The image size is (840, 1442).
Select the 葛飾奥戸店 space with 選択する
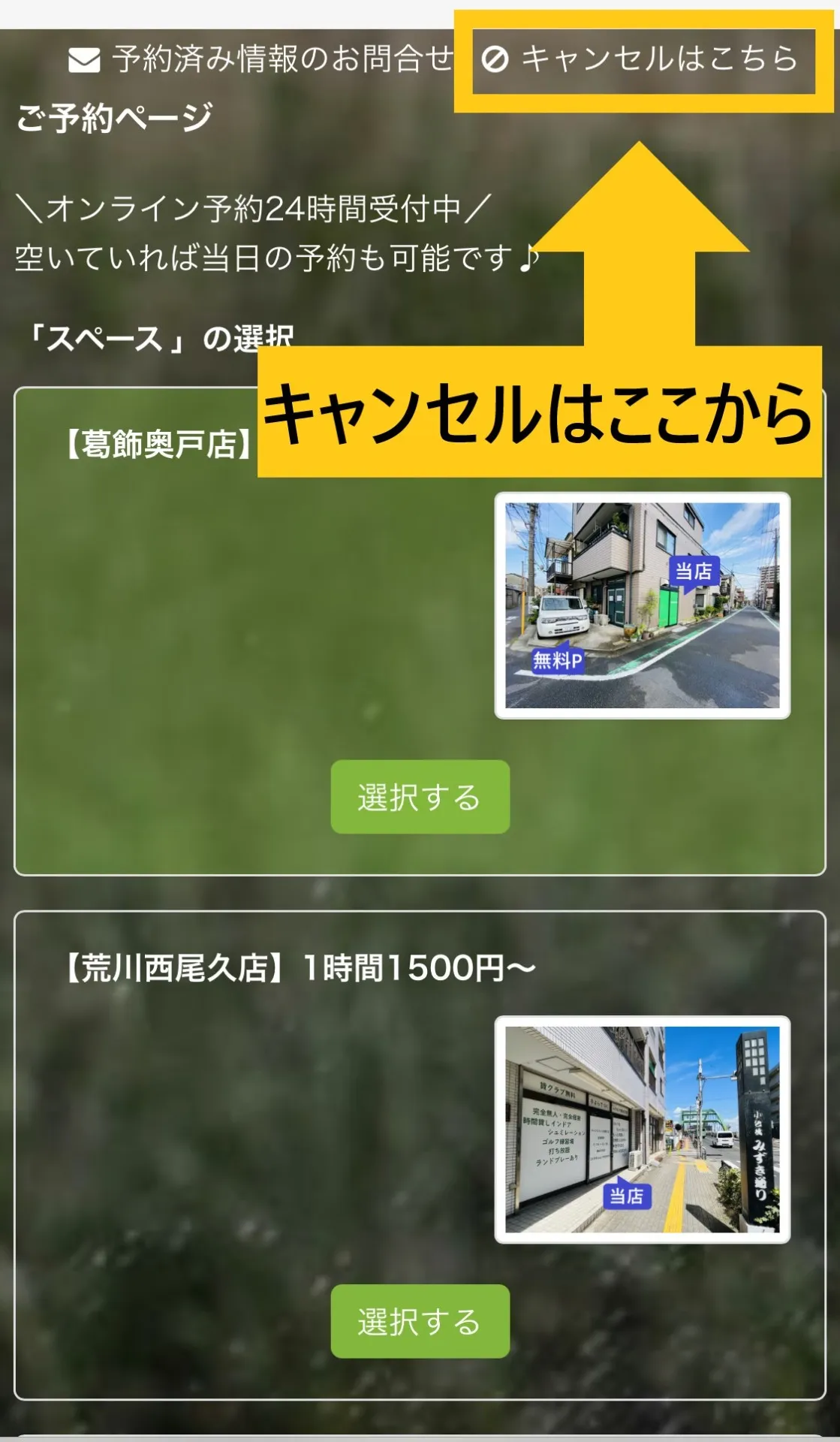click(x=420, y=796)
